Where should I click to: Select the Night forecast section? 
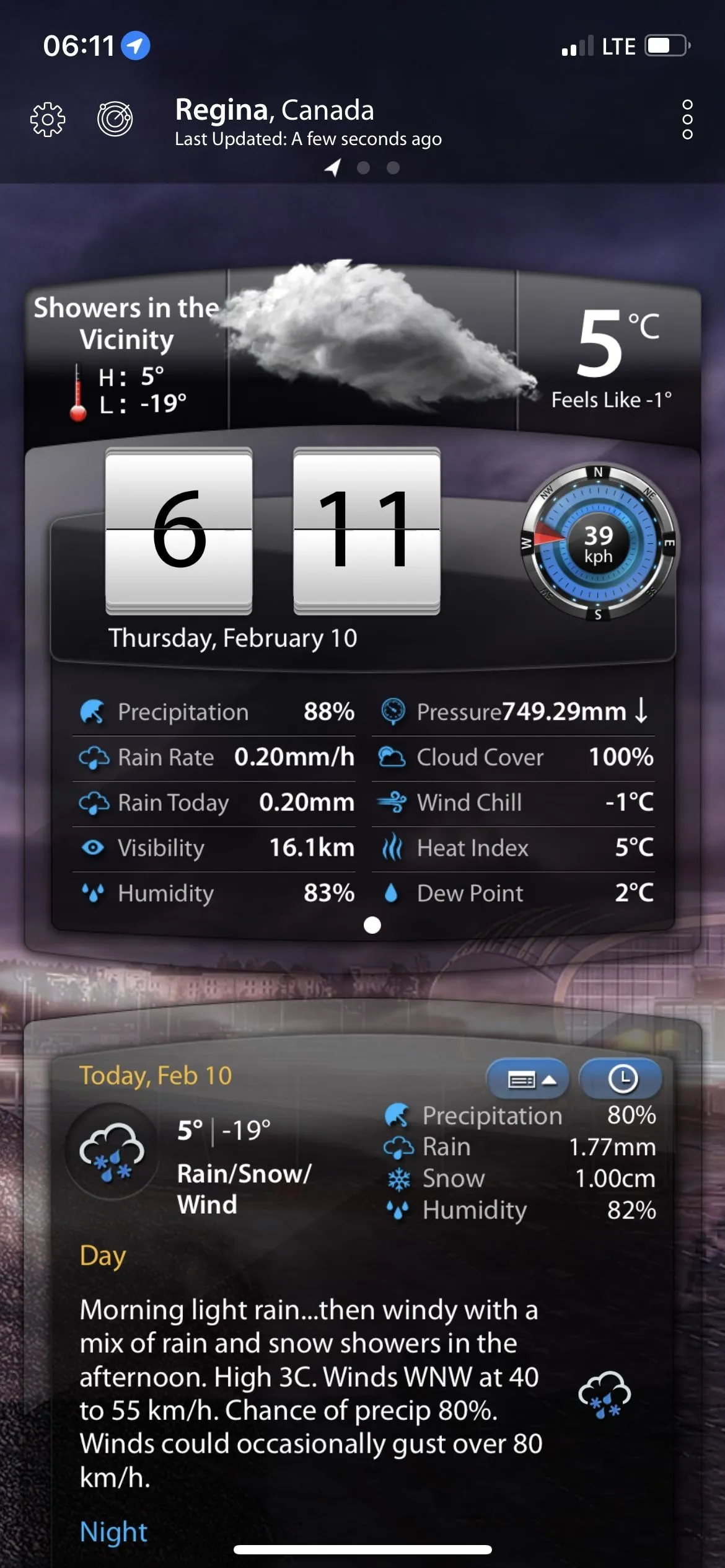pyautogui.click(x=113, y=1531)
